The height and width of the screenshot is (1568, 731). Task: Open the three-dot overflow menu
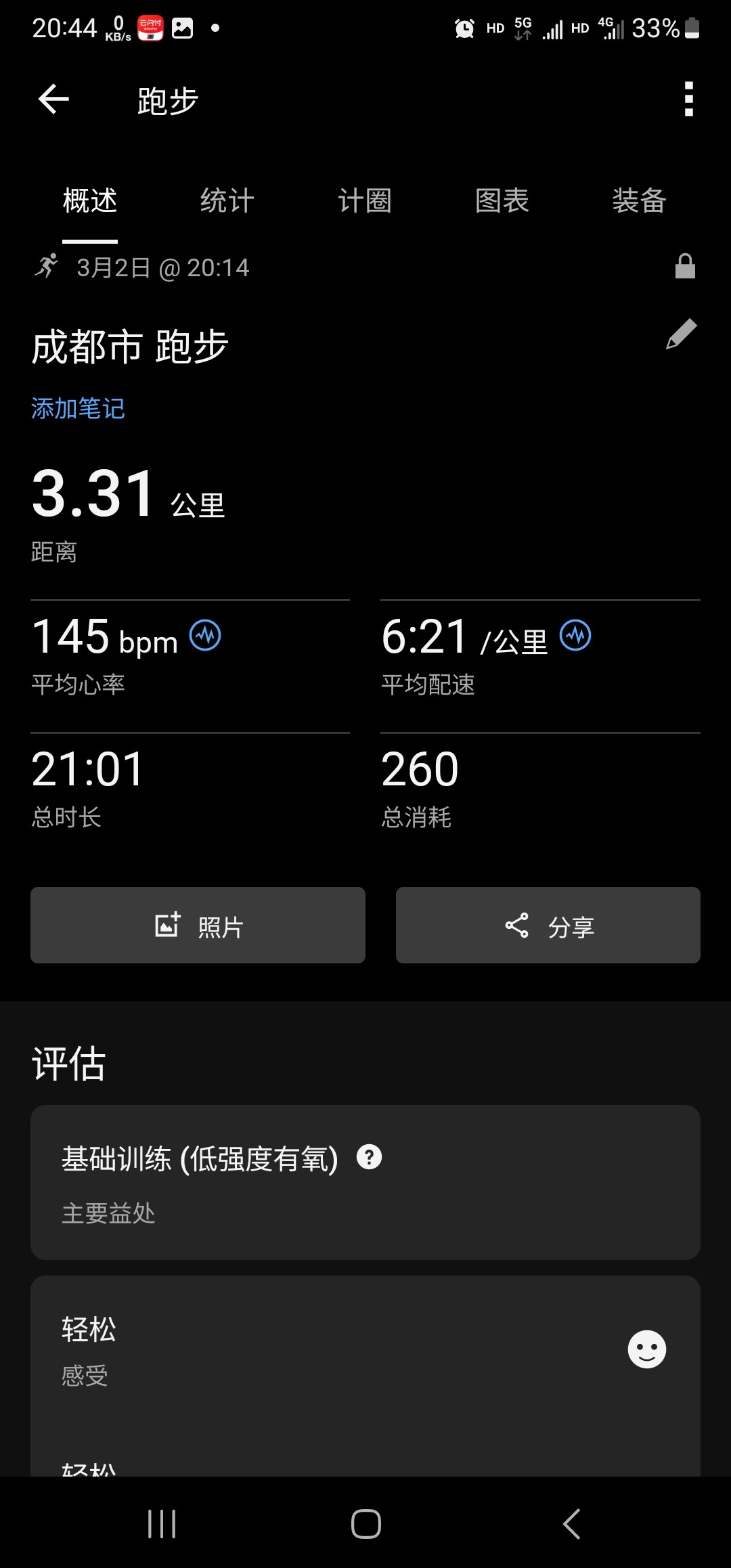click(688, 100)
